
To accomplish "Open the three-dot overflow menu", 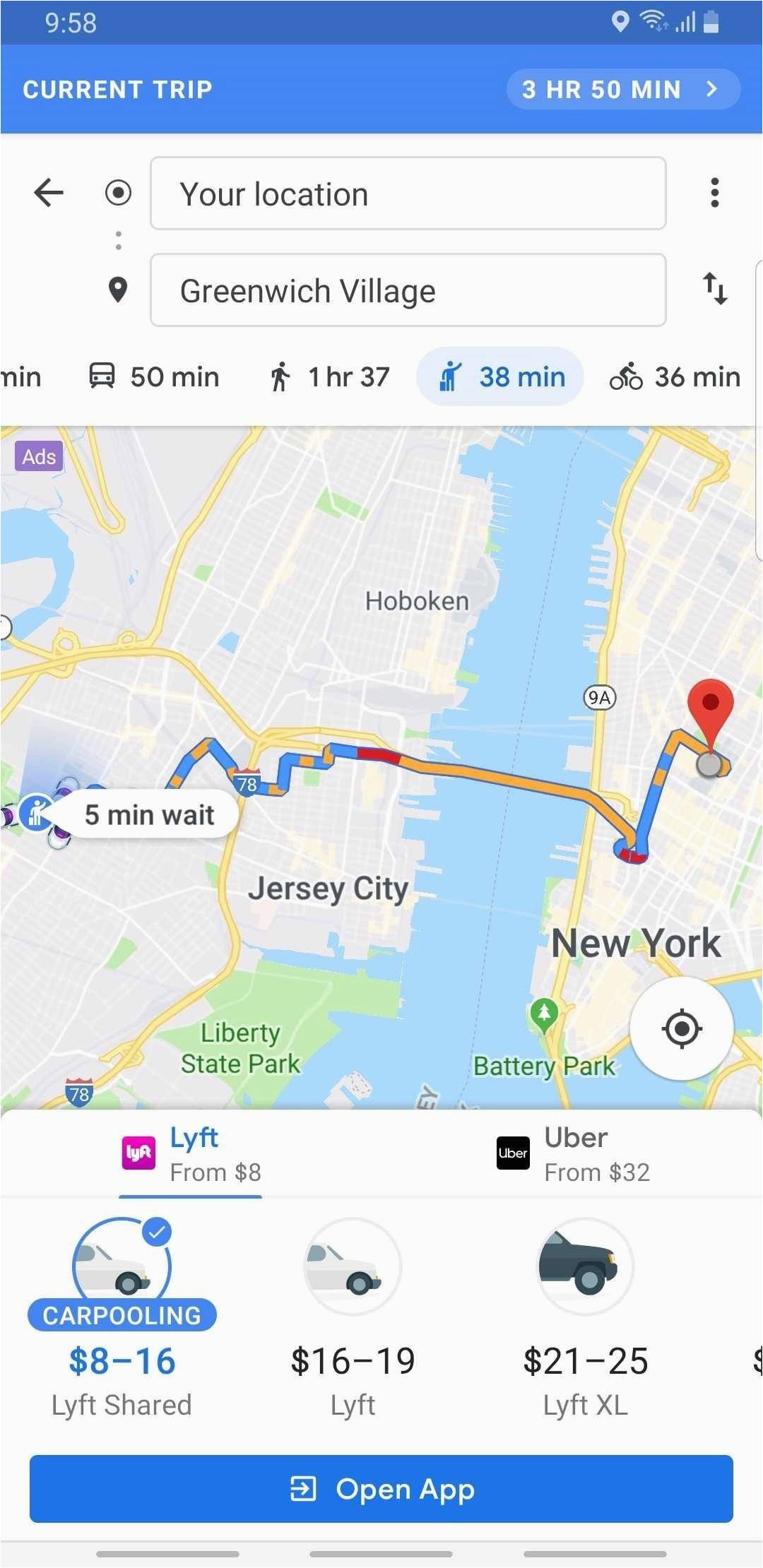I will click(x=715, y=193).
